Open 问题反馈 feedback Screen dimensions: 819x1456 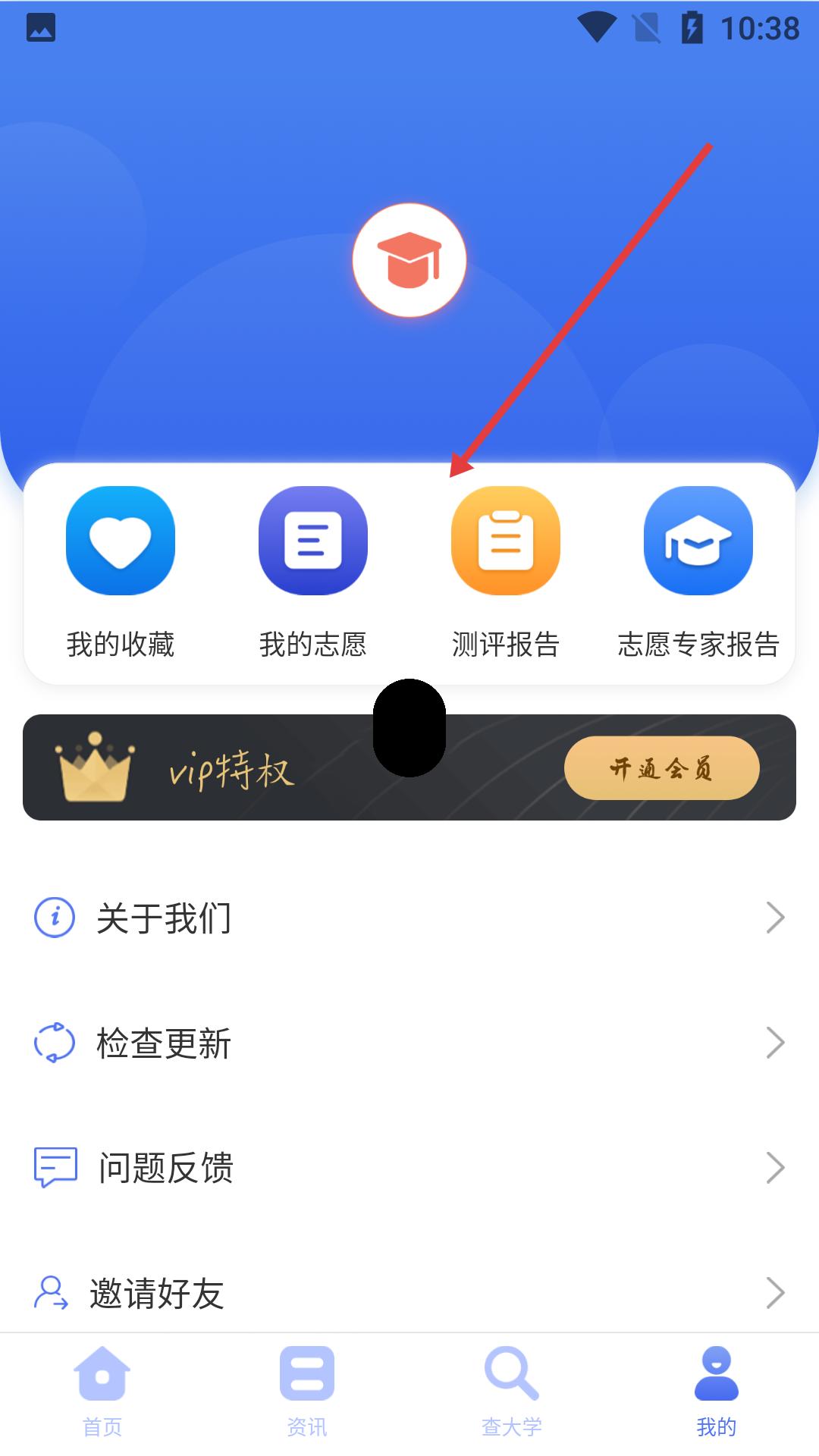[x=409, y=1168]
